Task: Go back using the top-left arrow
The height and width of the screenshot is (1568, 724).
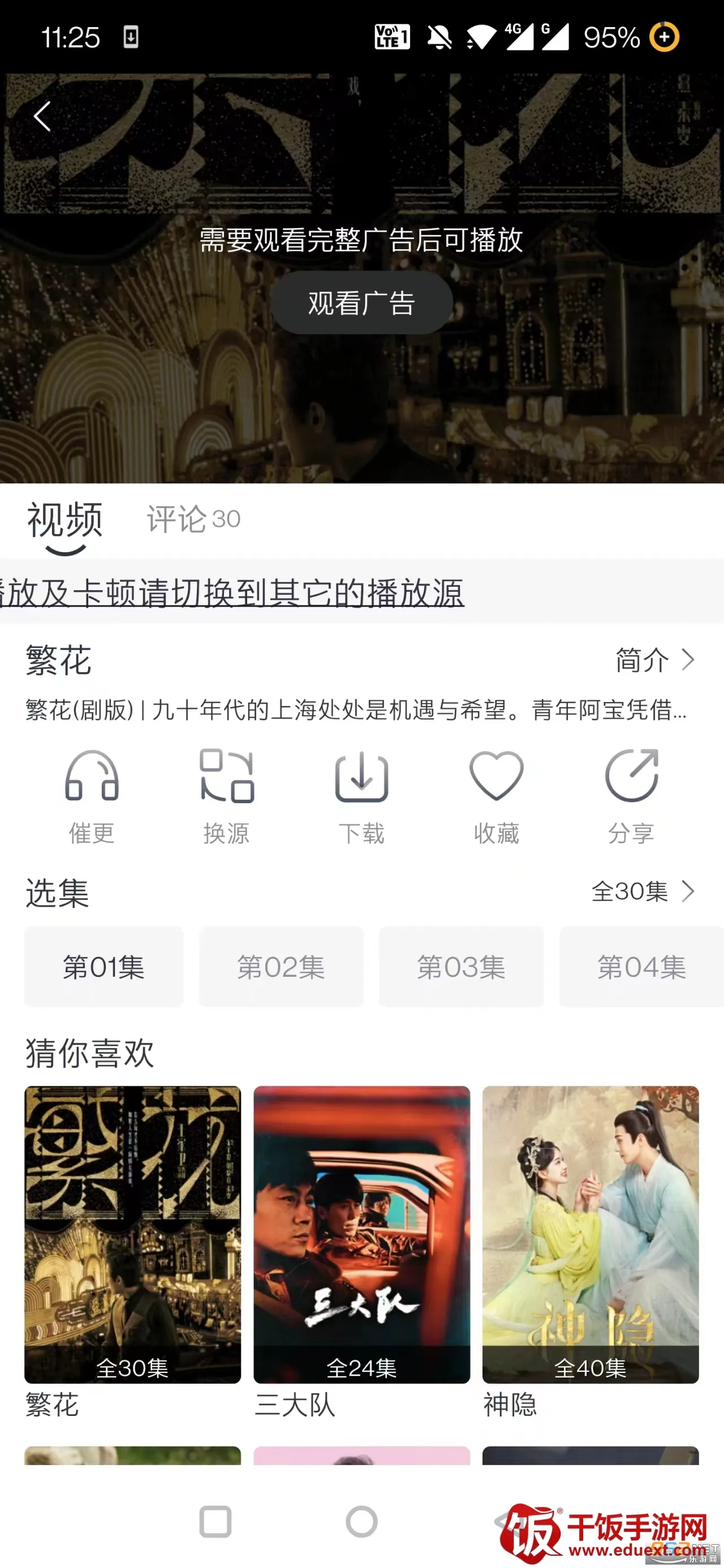Action: click(x=42, y=116)
